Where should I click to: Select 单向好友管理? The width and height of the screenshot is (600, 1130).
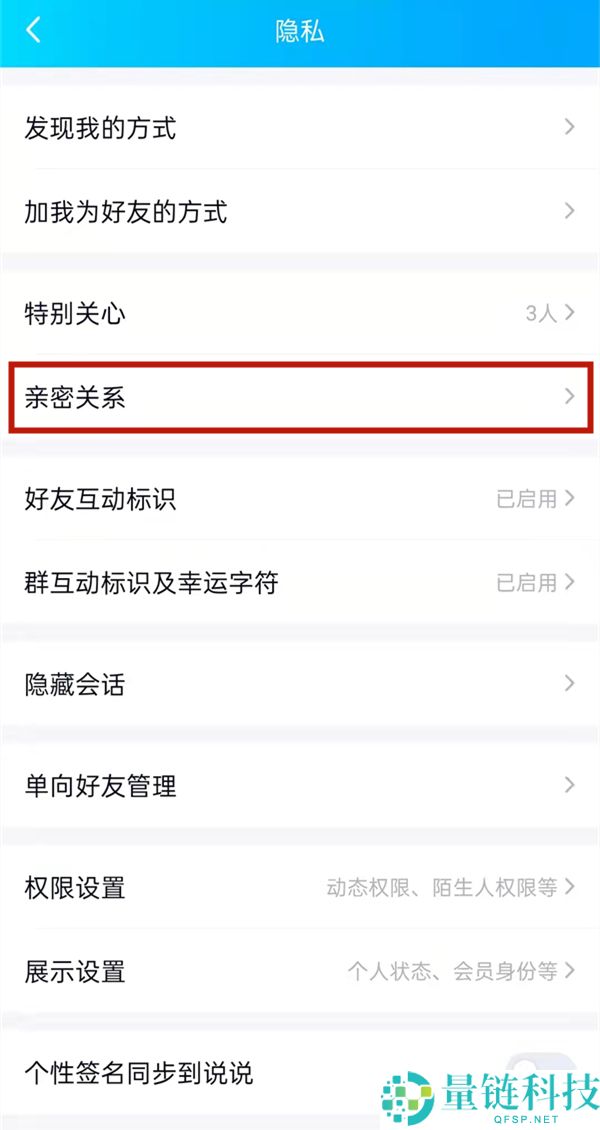click(x=300, y=786)
